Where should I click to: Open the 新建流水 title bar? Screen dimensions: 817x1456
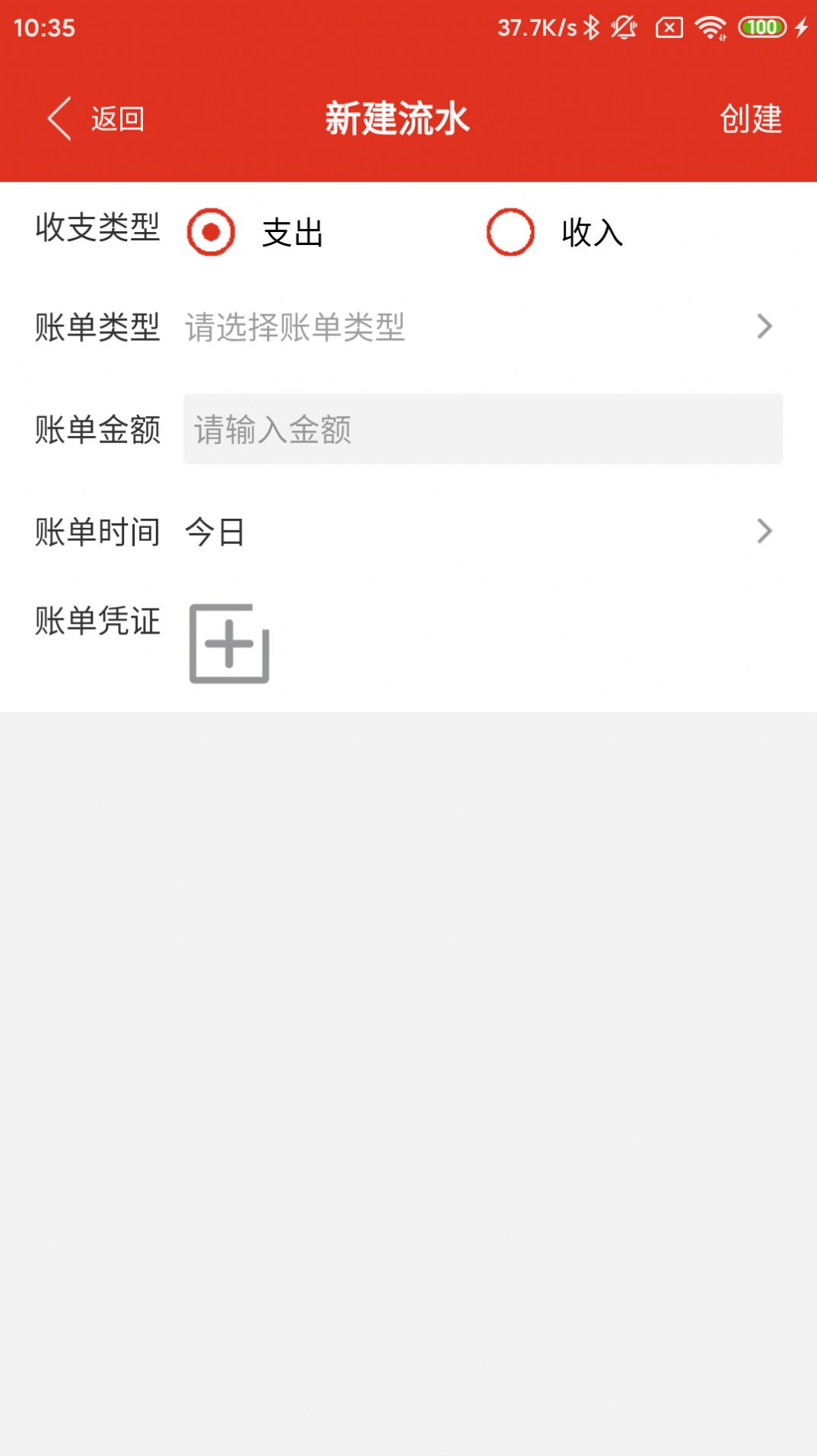pyautogui.click(x=399, y=119)
